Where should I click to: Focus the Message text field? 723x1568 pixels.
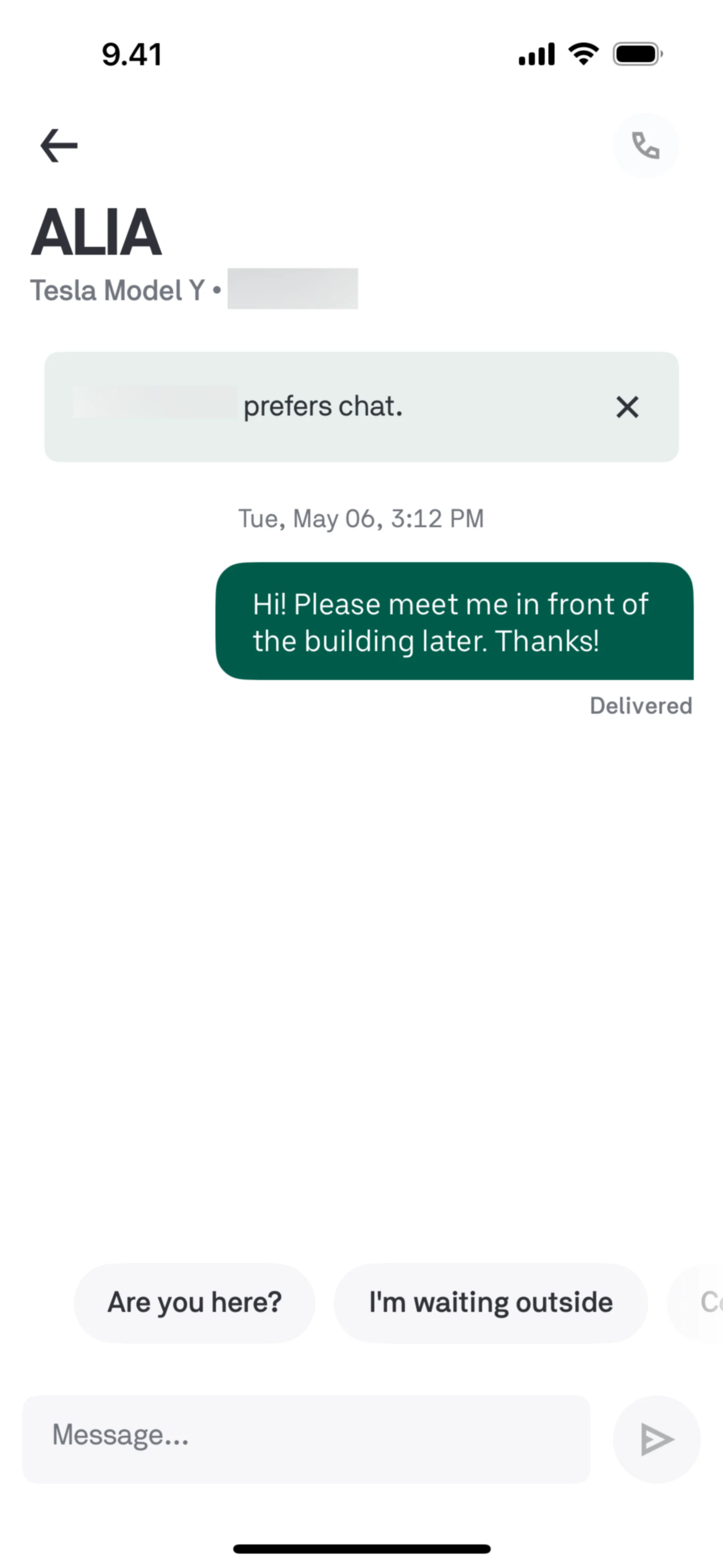306,1439
